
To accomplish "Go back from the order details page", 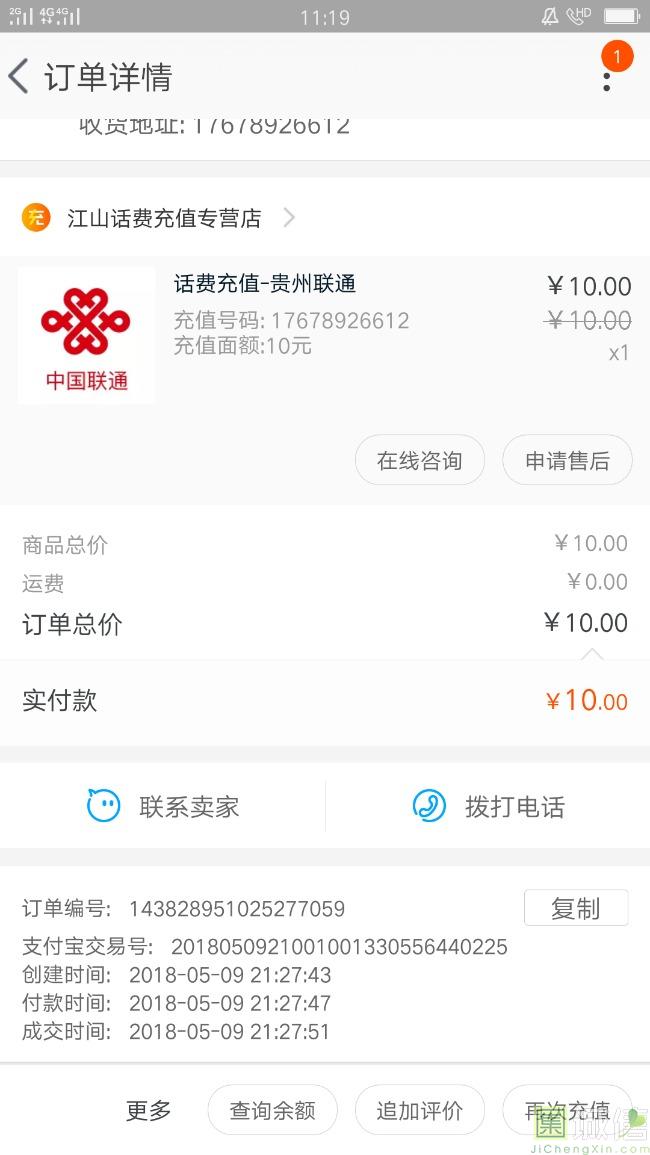I will point(18,77).
